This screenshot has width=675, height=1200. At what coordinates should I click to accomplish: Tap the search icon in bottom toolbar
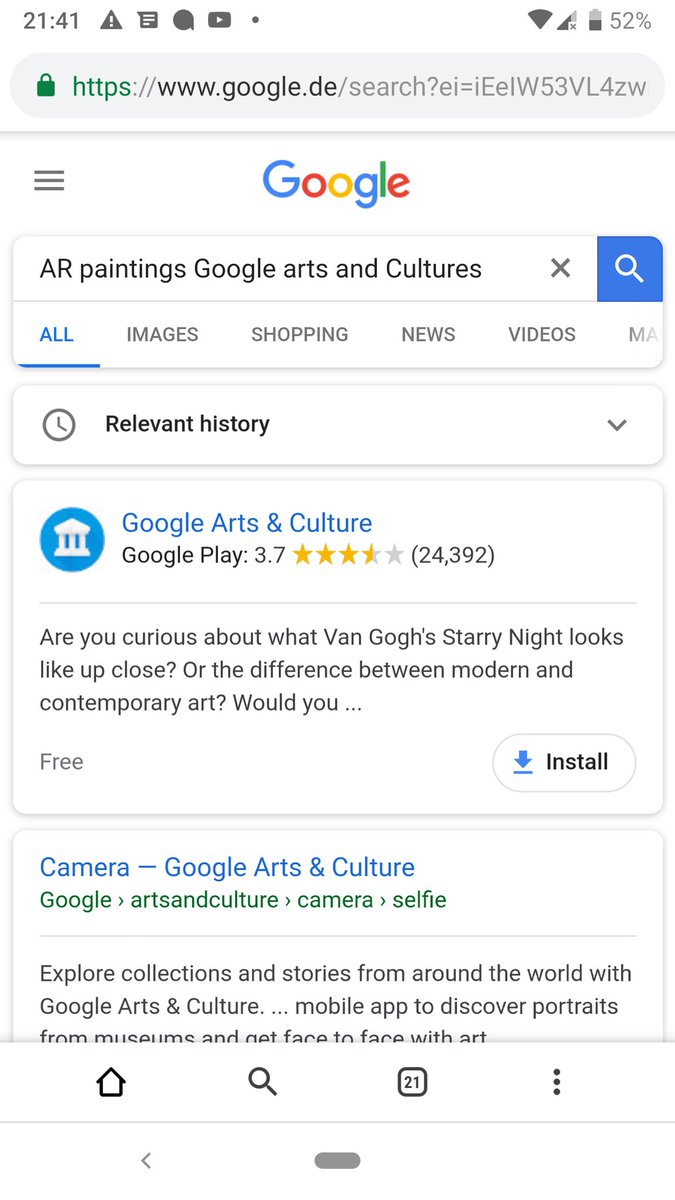262,1082
